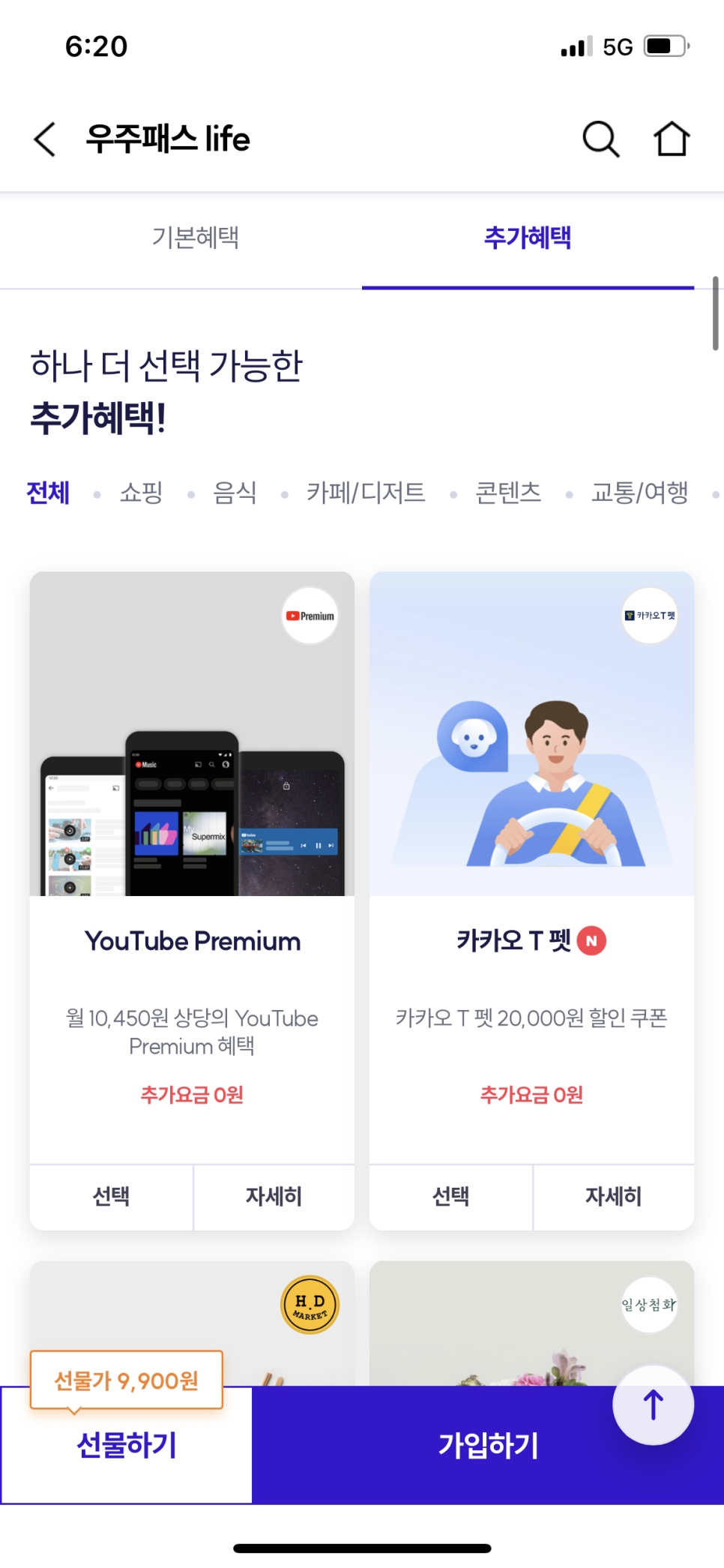Go to home via house icon

(x=671, y=139)
